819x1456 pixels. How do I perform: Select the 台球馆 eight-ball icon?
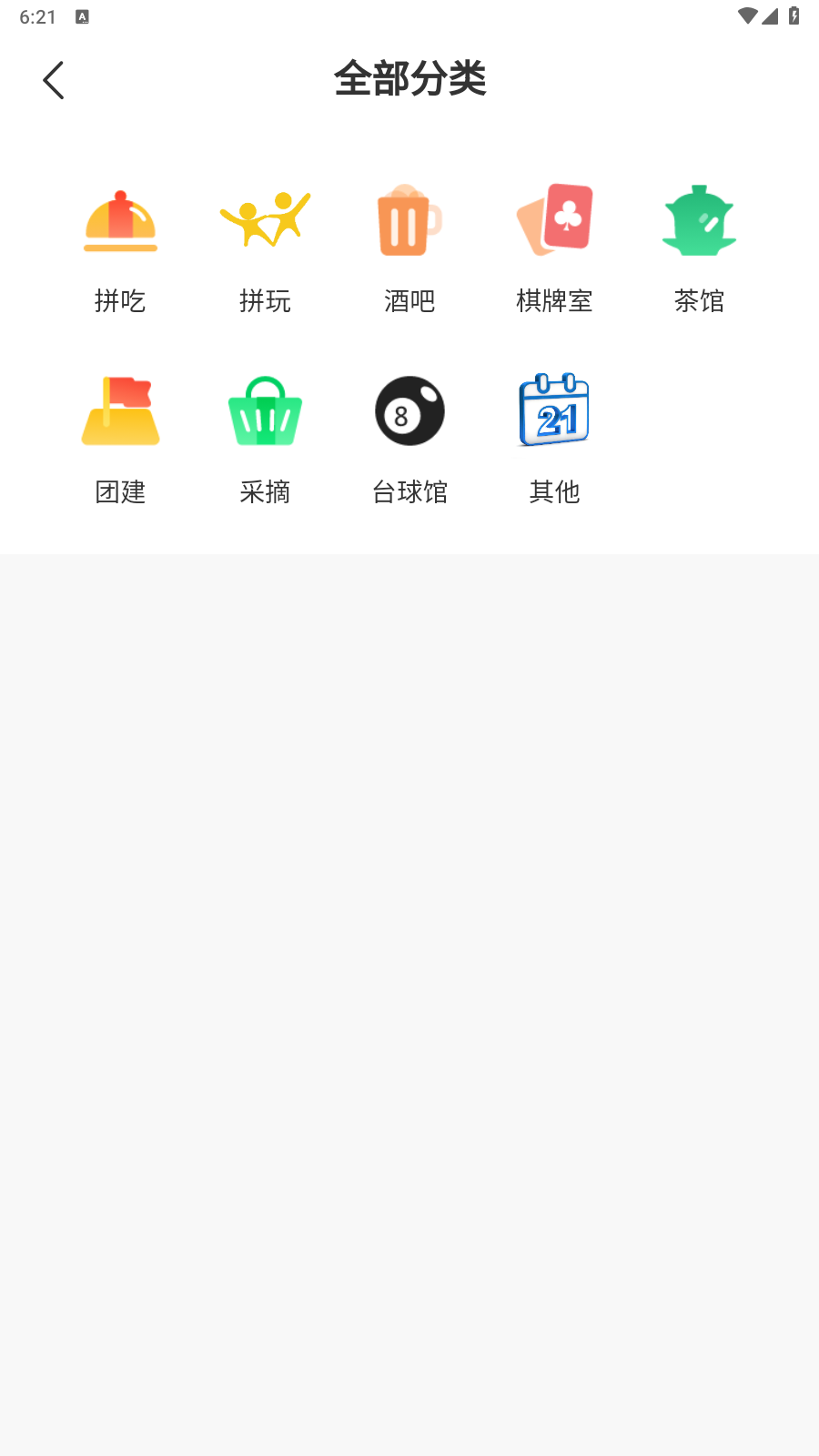[409, 410]
